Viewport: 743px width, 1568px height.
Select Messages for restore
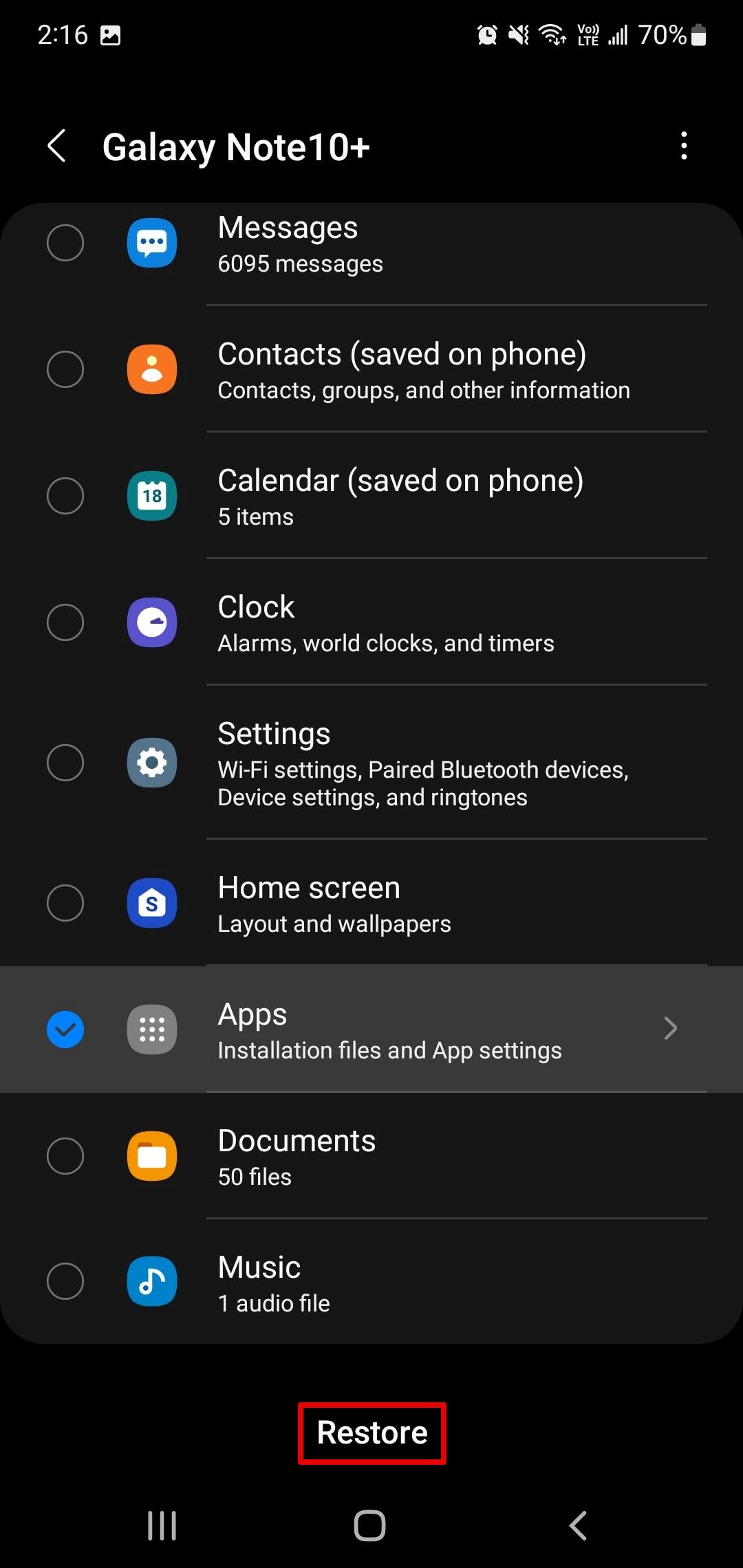65,243
